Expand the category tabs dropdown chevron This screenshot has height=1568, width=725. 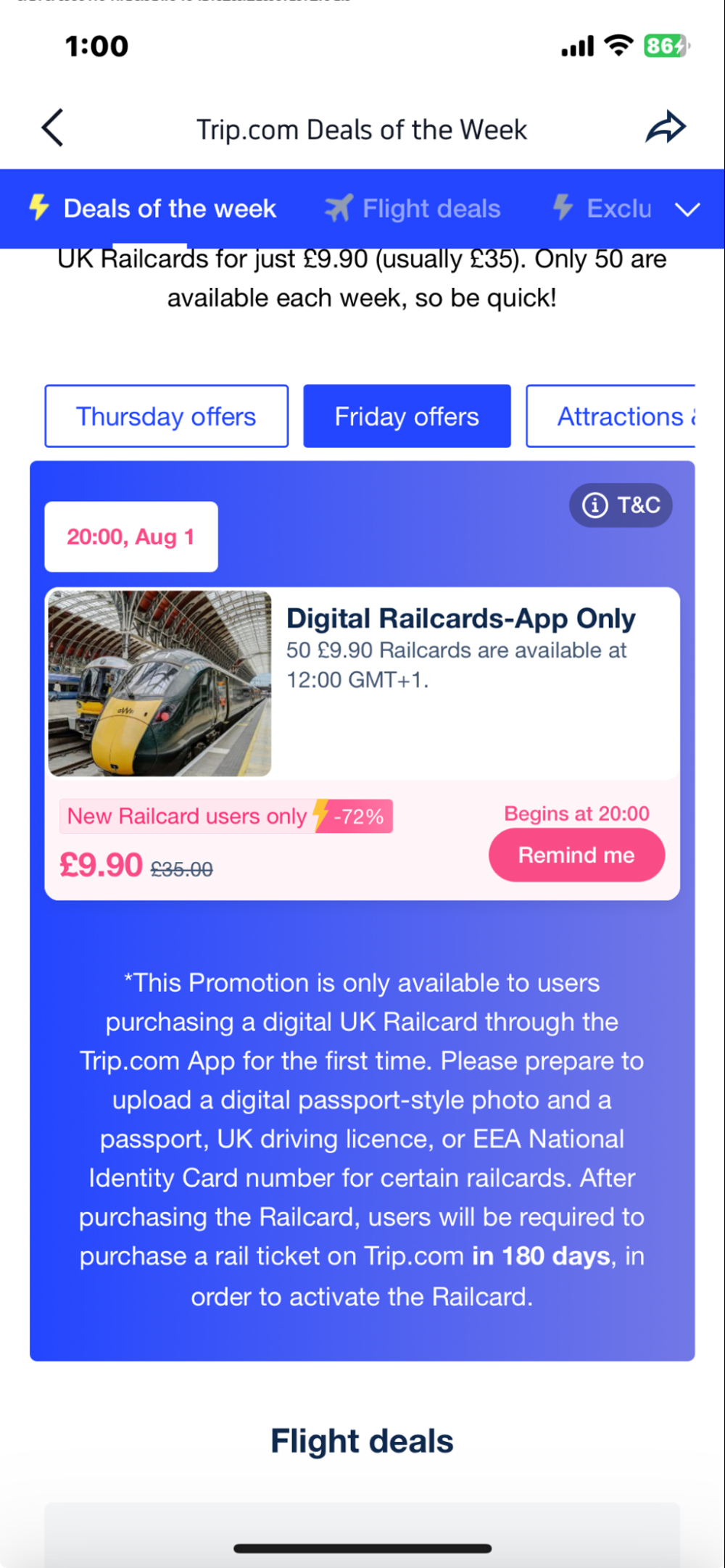[x=687, y=210]
